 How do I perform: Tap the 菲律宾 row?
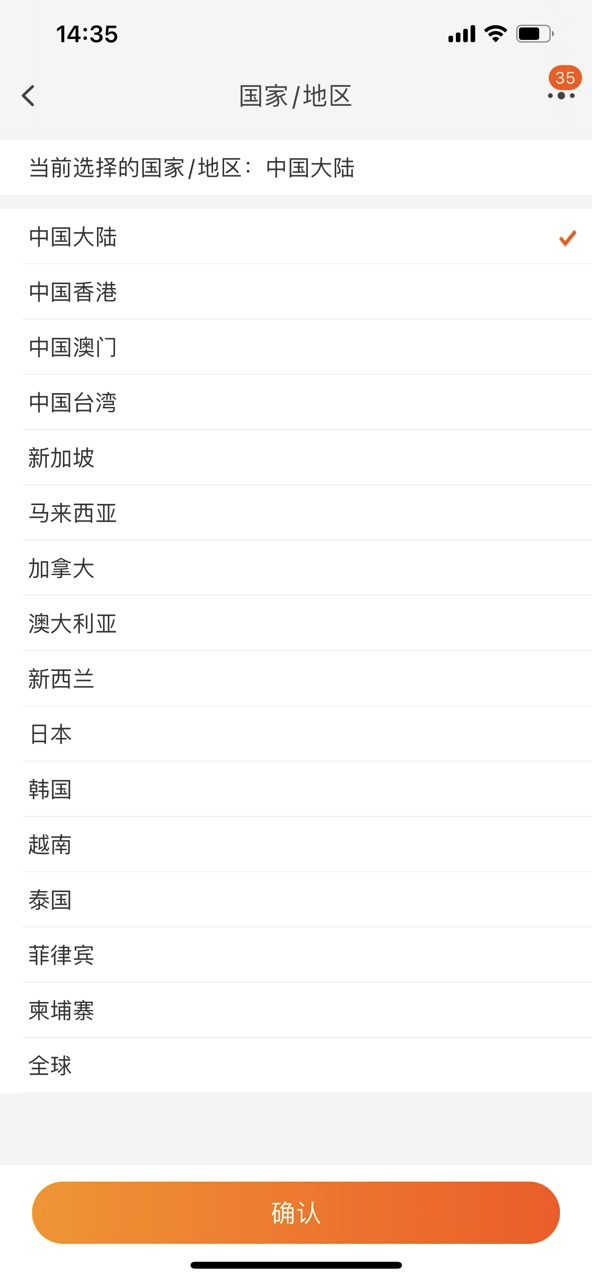tap(296, 955)
